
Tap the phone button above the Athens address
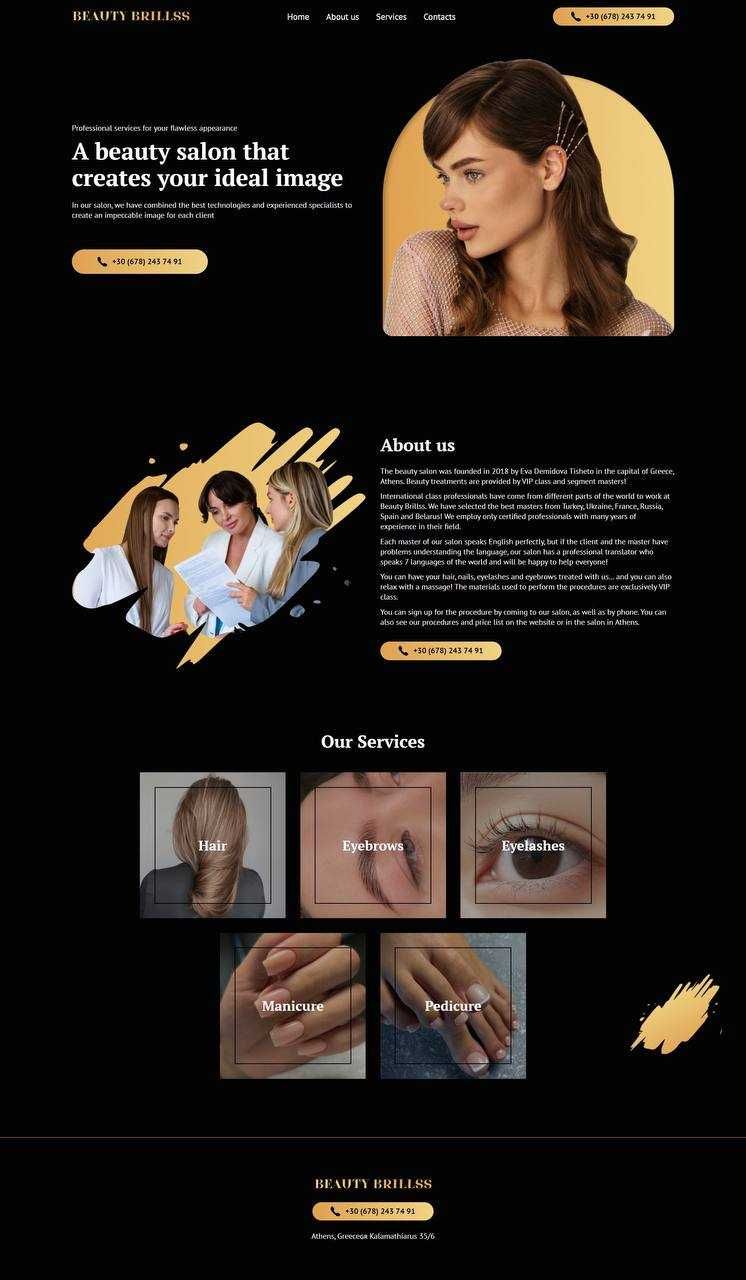click(372, 1211)
